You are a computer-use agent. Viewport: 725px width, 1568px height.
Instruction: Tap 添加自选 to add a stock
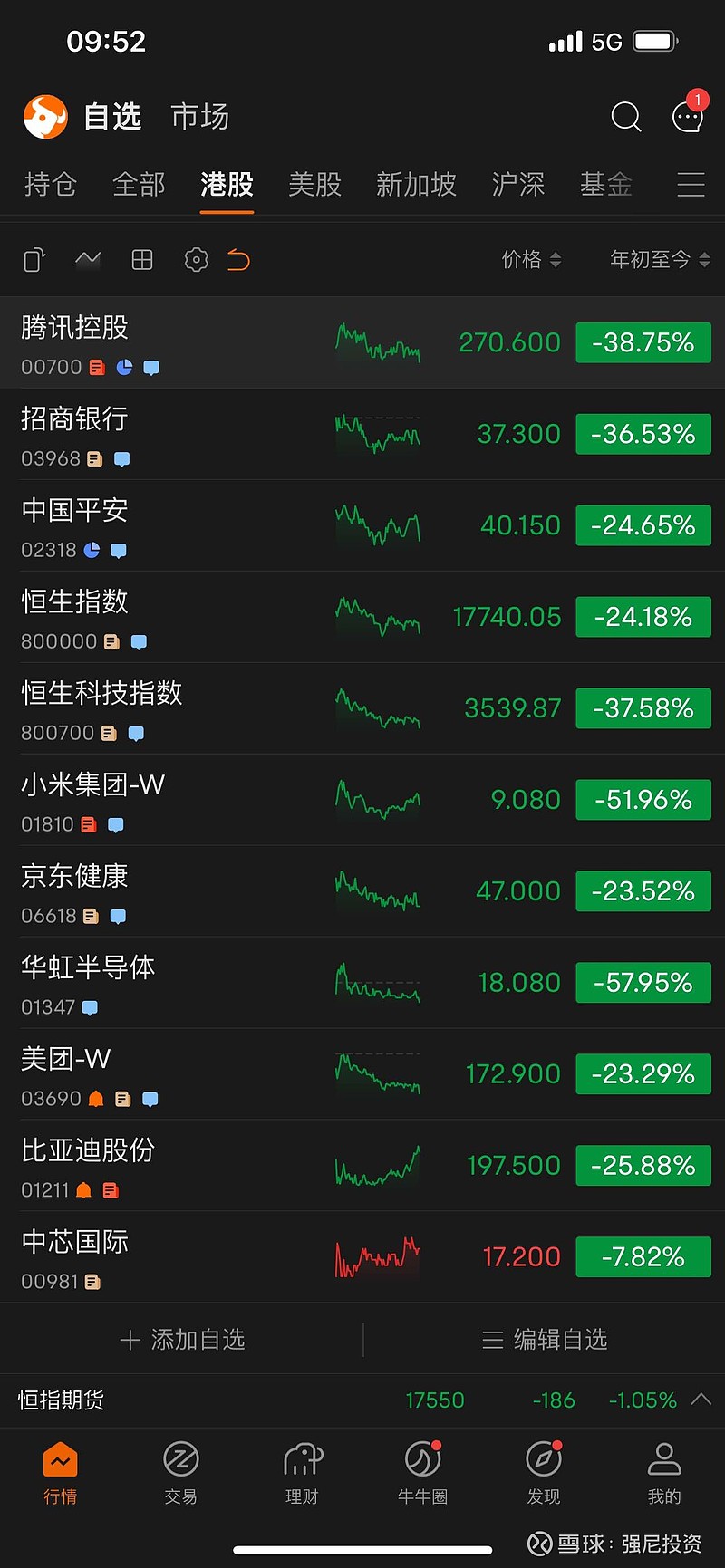pos(181,1340)
